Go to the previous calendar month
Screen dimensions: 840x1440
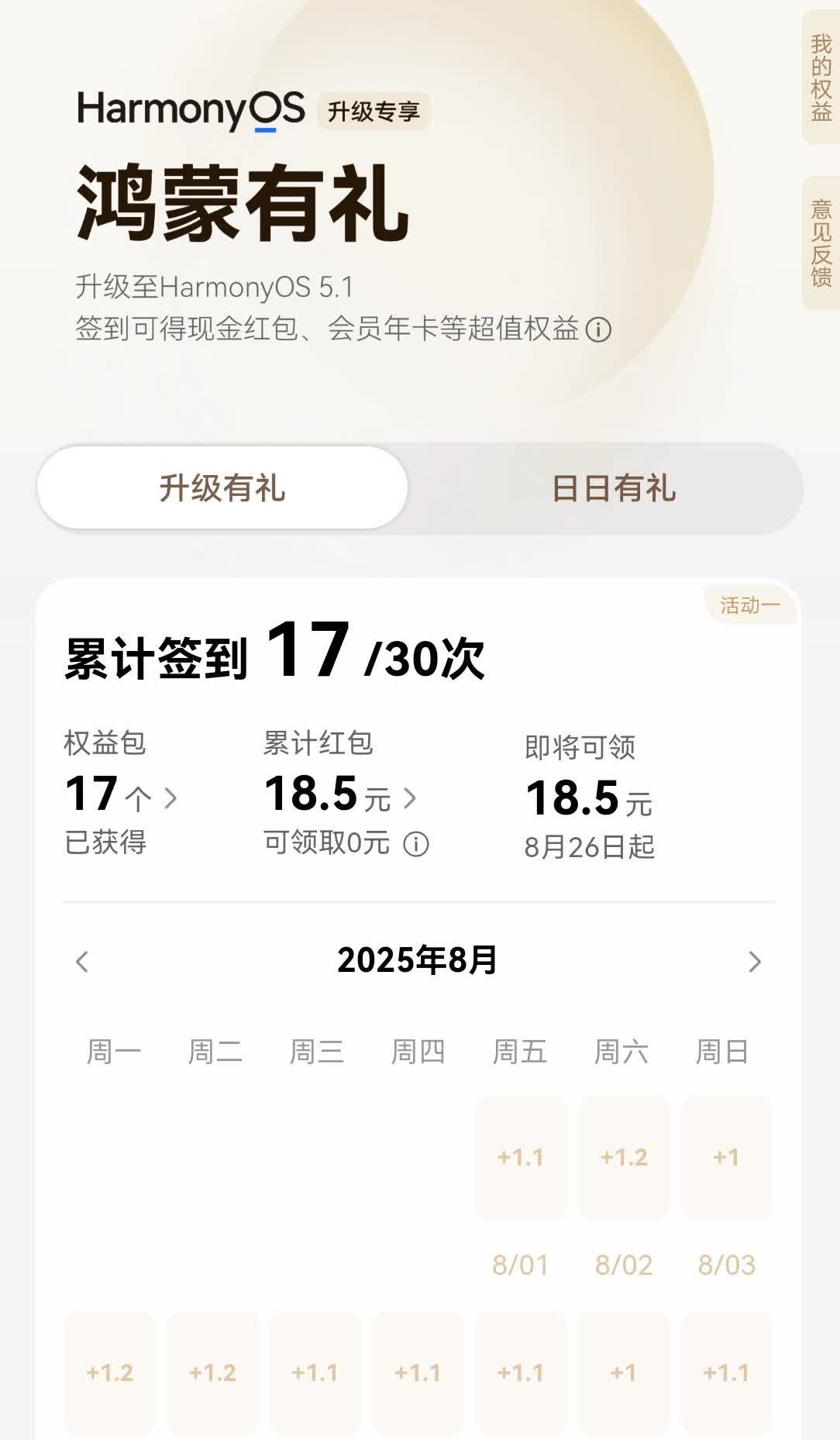pos(82,962)
